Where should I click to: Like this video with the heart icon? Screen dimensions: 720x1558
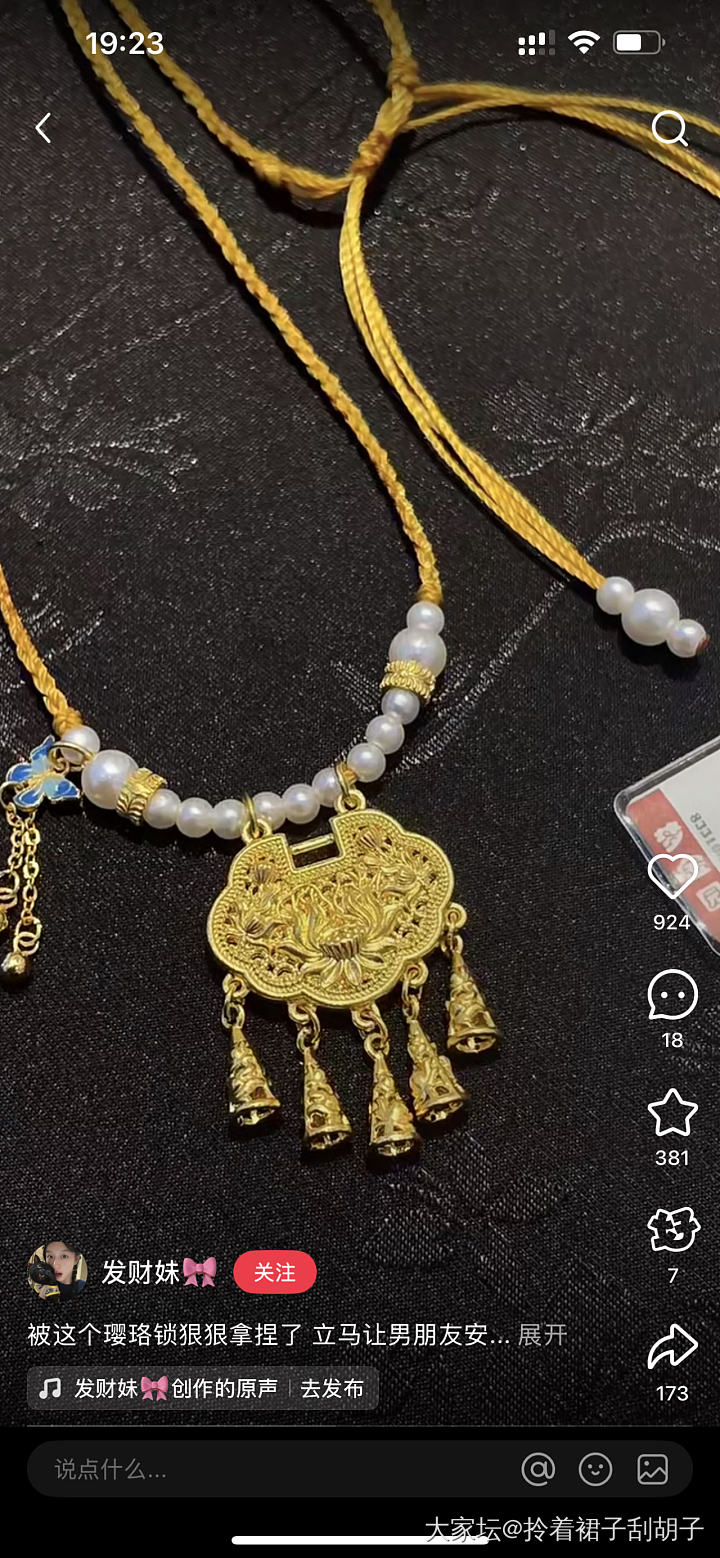[x=672, y=877]
